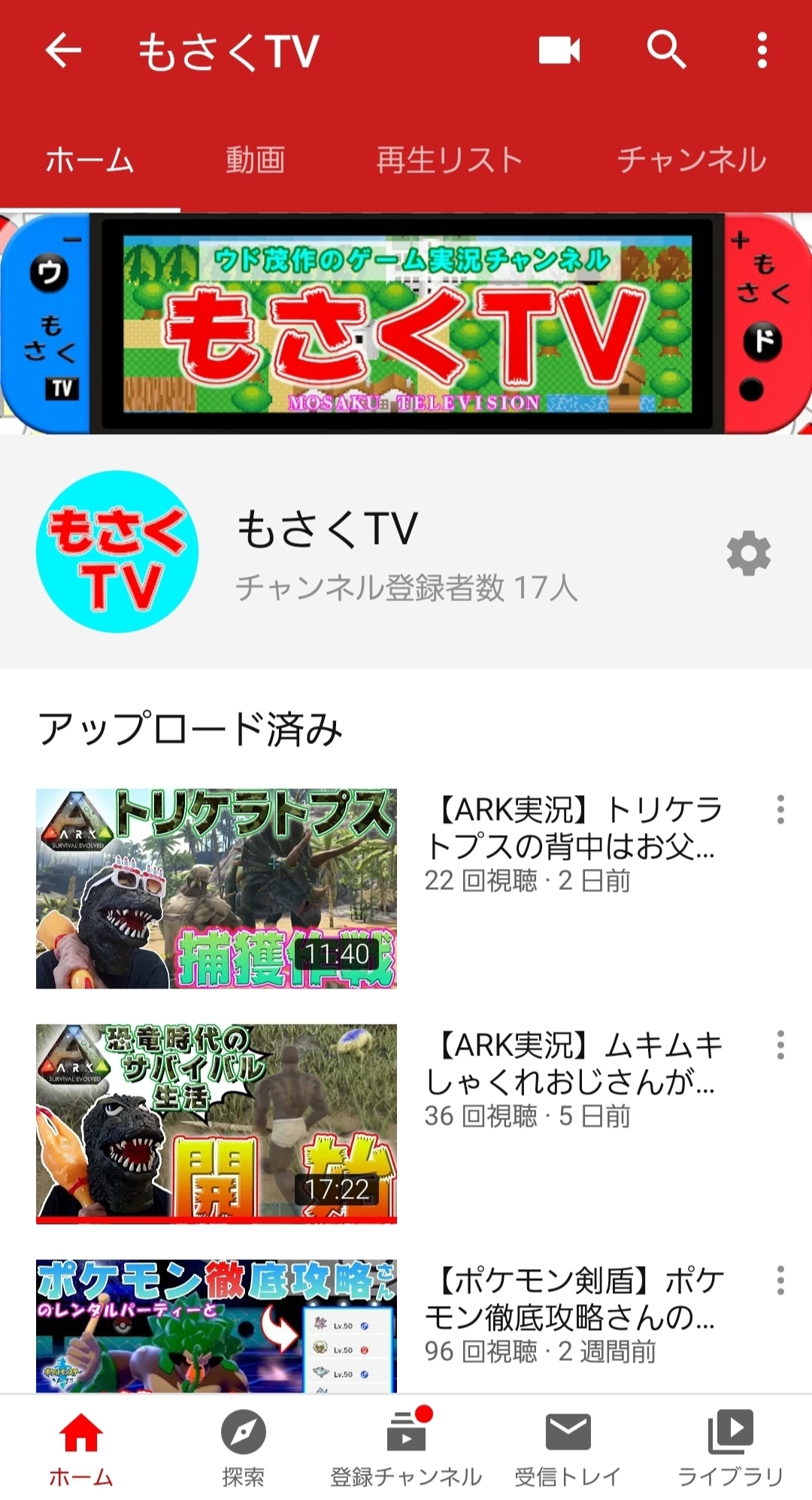This screenshot has width=812, height=1500.
Task: Go back using the top-left arrow
Action: pyautogui.click(x=63, y=51)
